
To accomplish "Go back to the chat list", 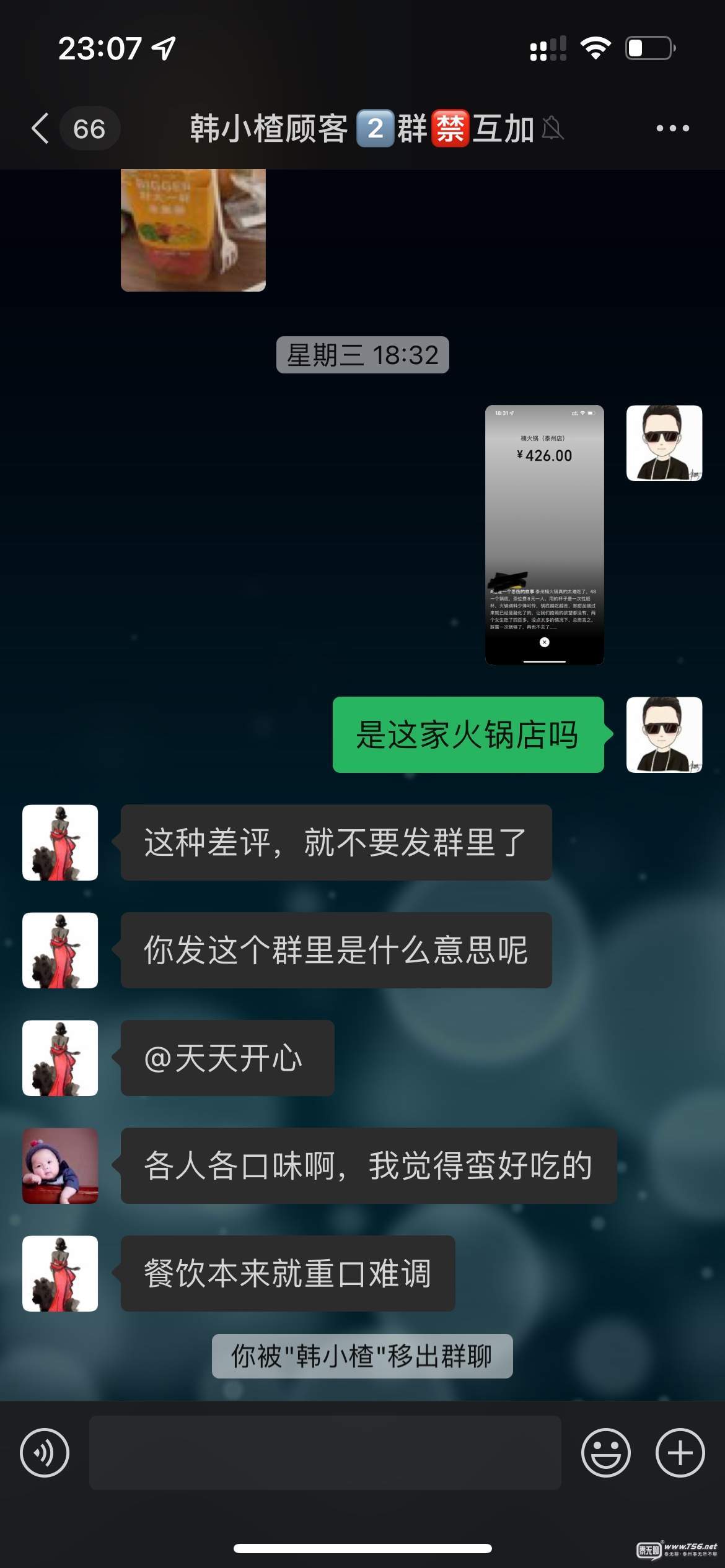I will point(41,129).
